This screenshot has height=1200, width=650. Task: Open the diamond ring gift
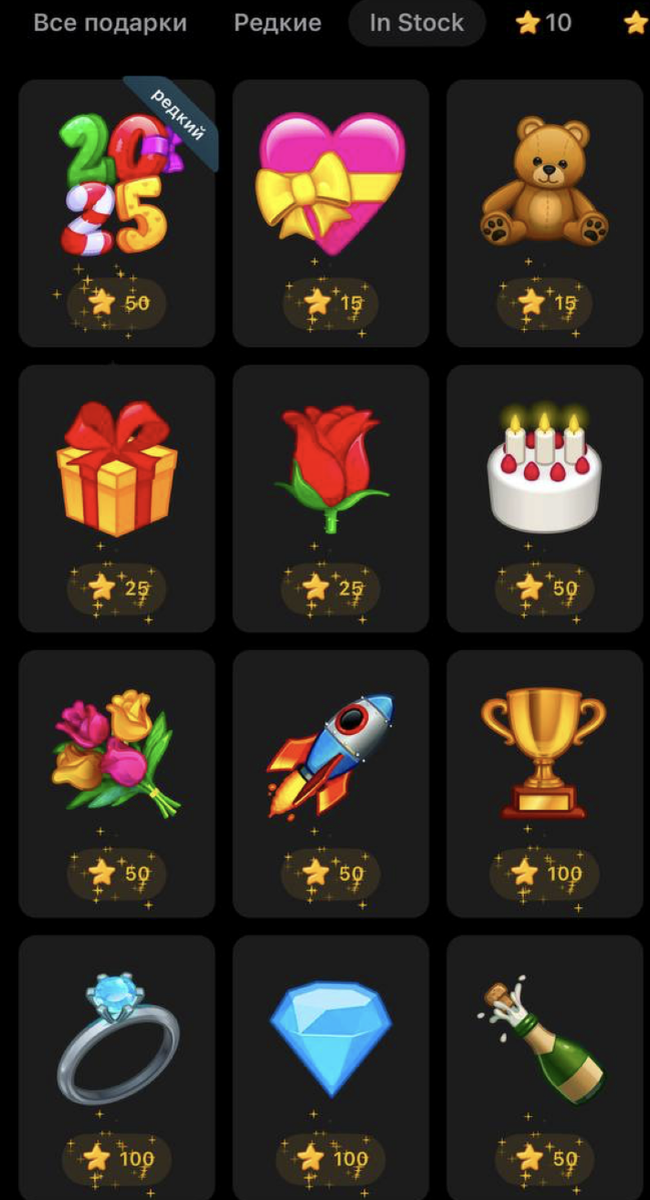[x=117, y=1065]
